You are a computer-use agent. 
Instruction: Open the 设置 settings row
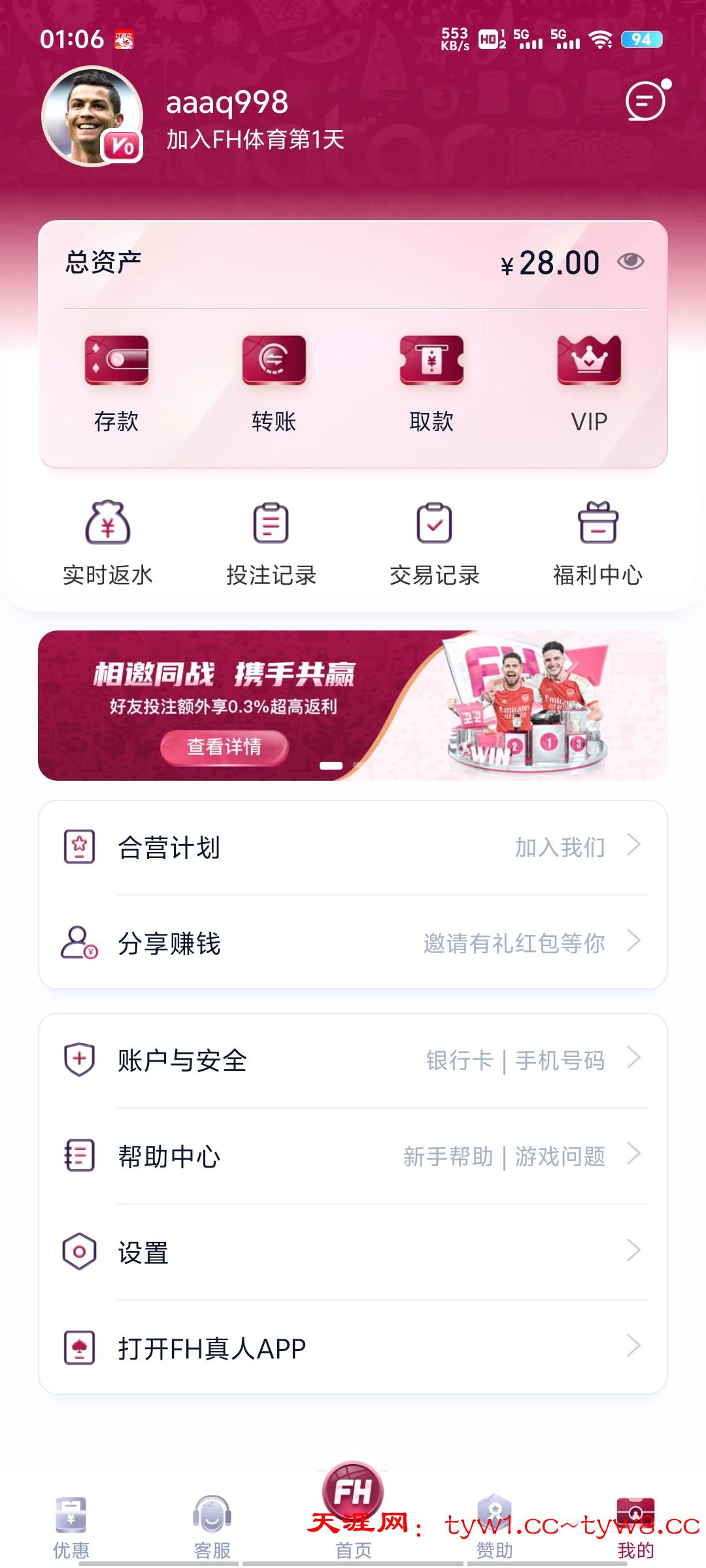pyautogui.click(x=353, y=1252)
